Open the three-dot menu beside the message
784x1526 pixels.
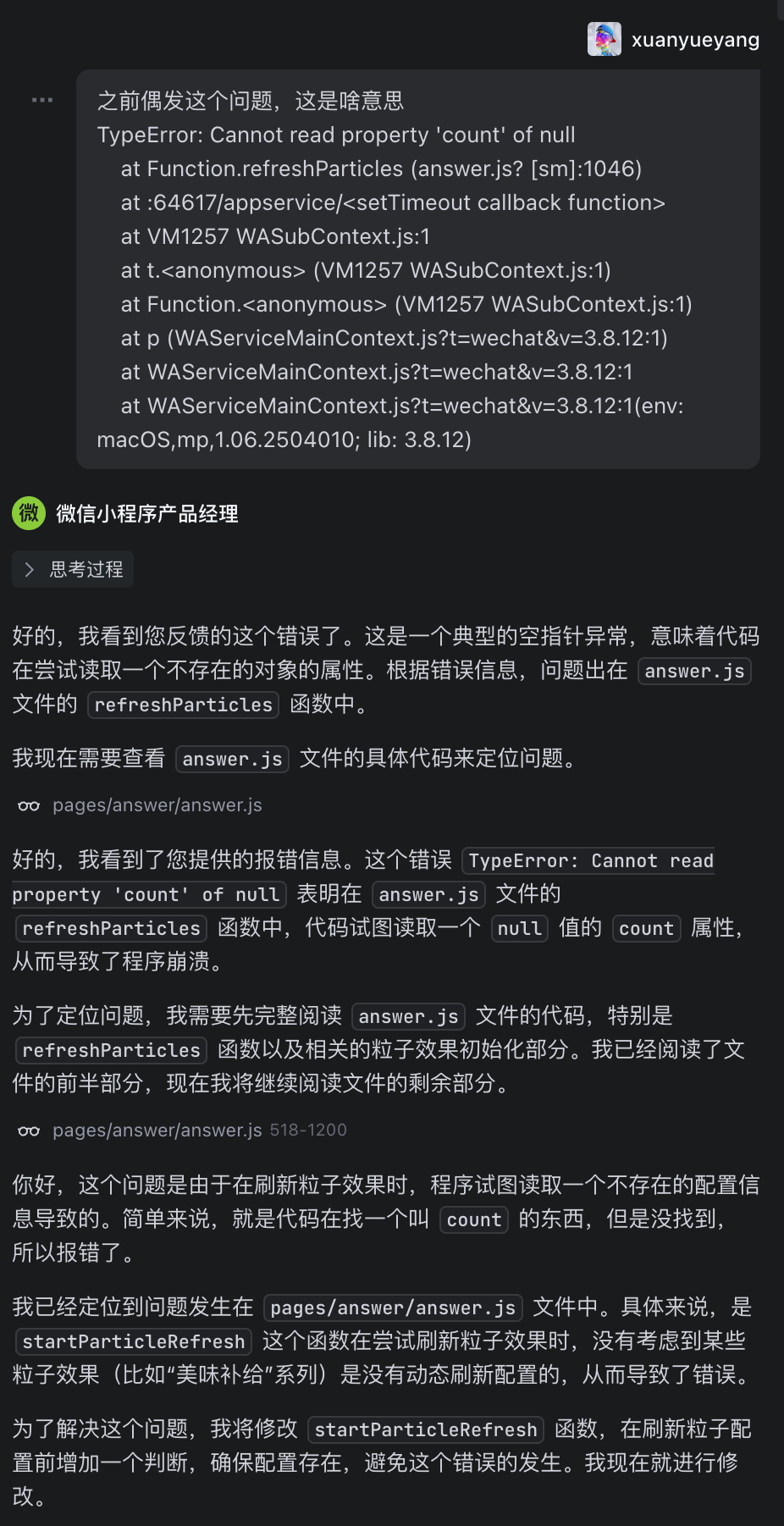coord(41,100)
